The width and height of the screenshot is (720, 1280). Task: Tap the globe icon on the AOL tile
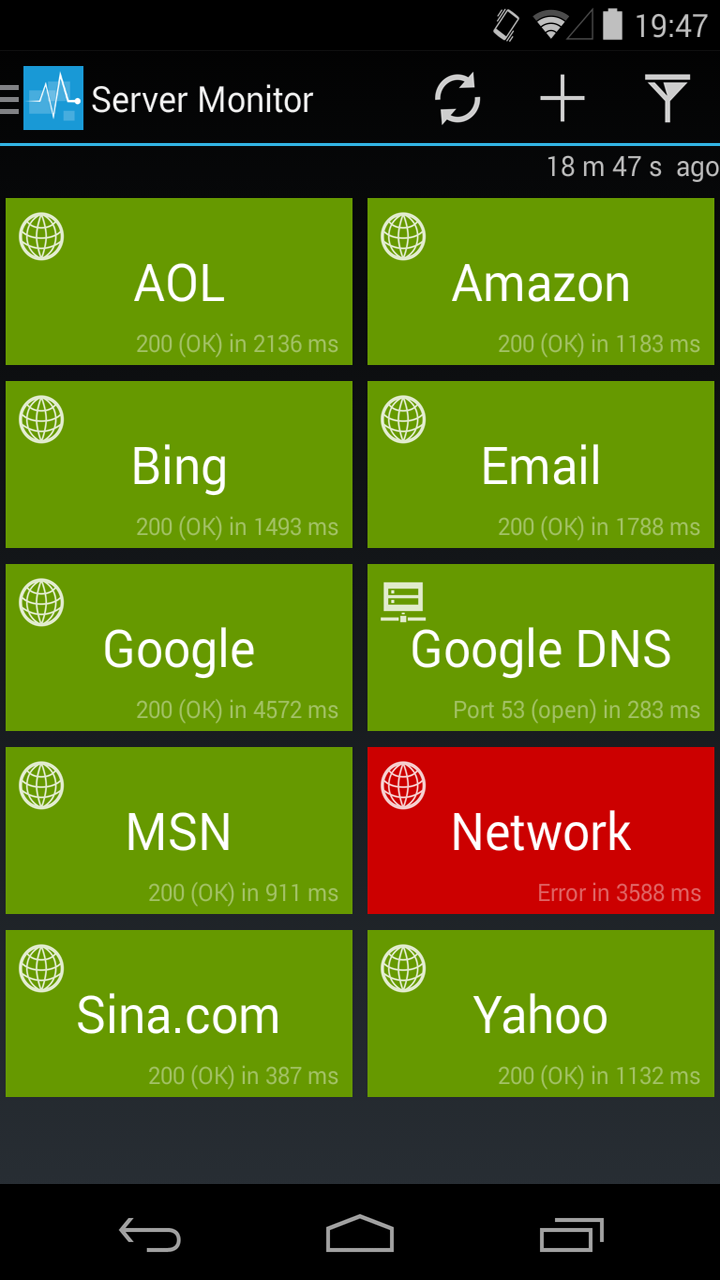pos(41,237)
